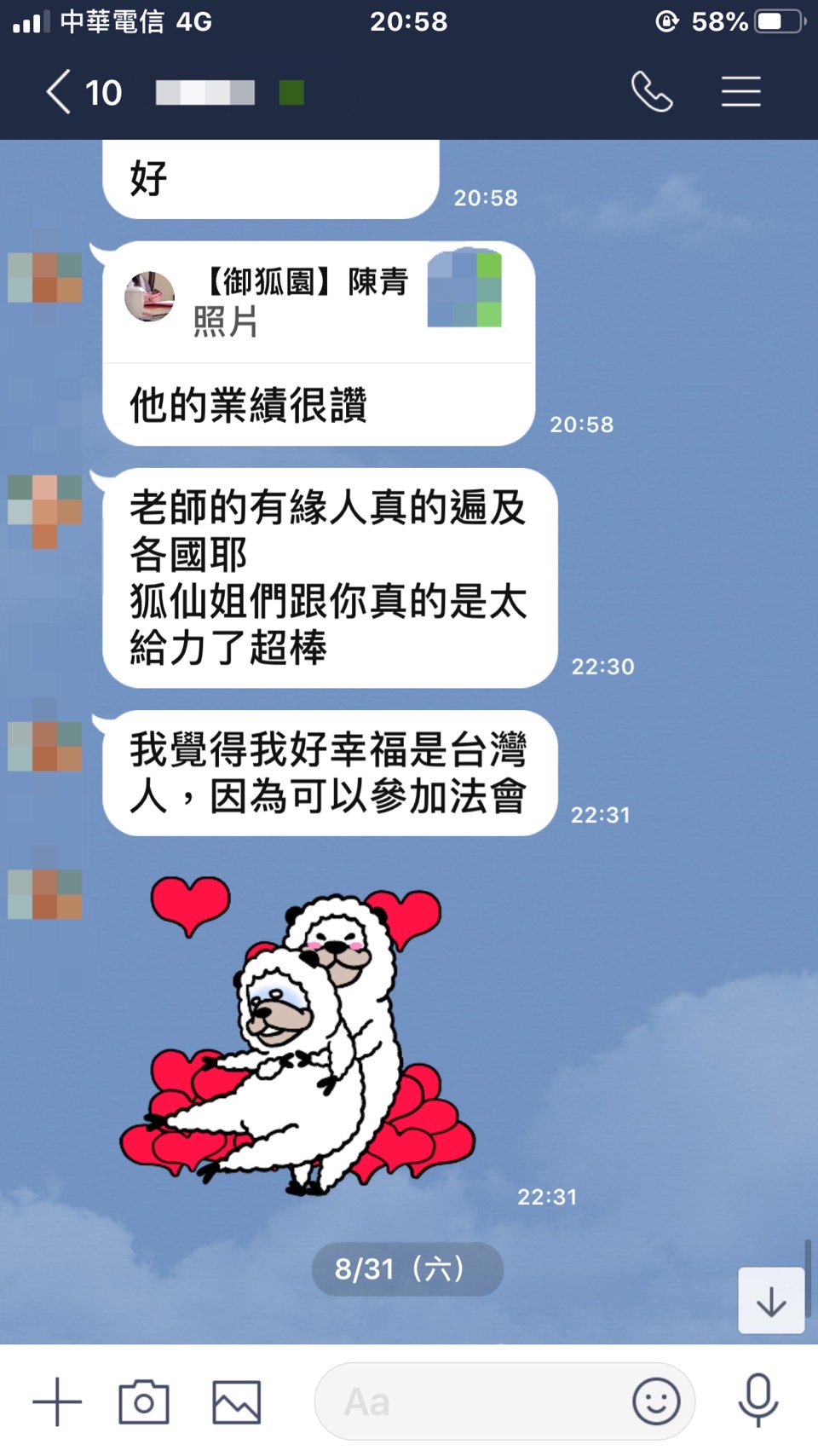Screen dimensions: 818x1456
Task: Record a voice message with the microphone
Action: pos(758,1400)
